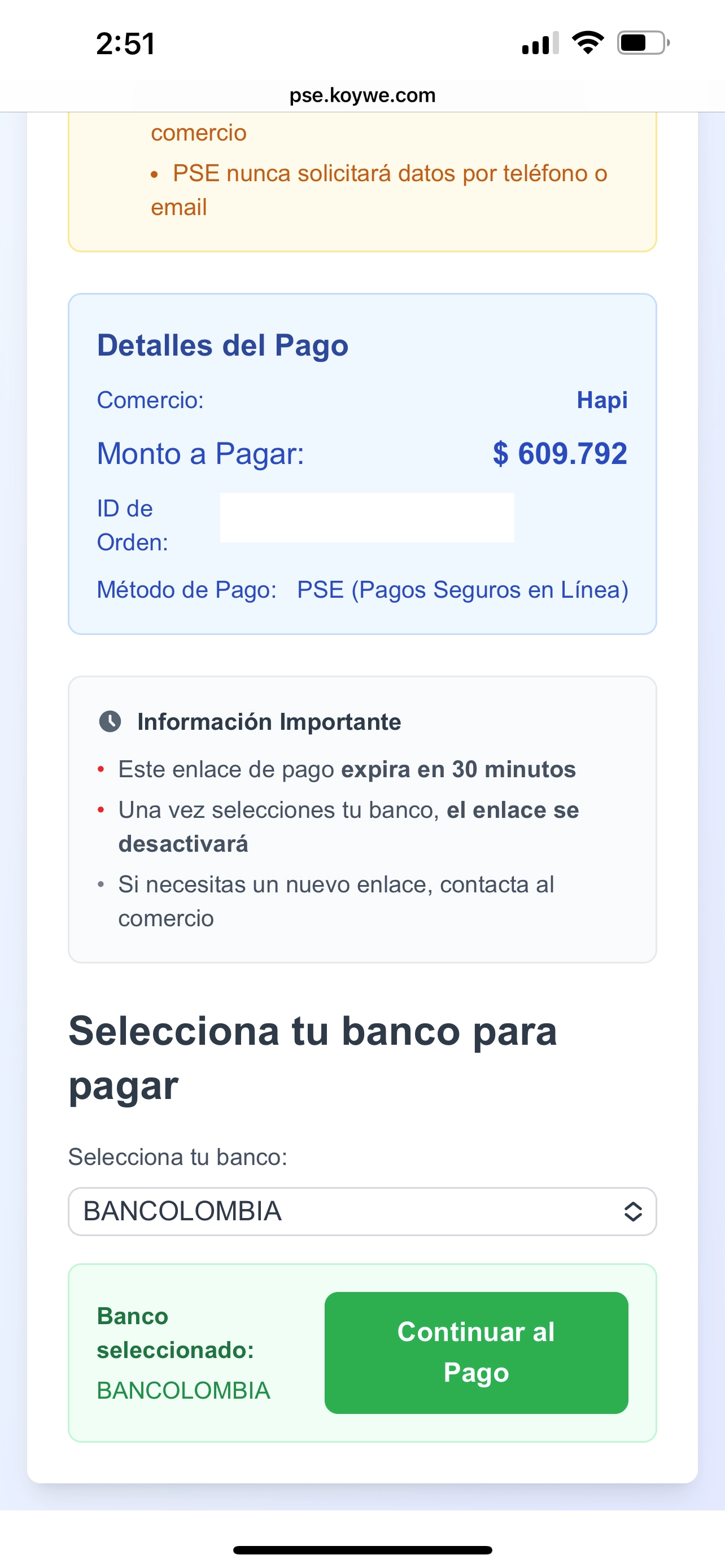The width and height of the screenshot is (725, 1568).
Task: Tap the pse.koywe.com address bar
Action: [362, 95]
